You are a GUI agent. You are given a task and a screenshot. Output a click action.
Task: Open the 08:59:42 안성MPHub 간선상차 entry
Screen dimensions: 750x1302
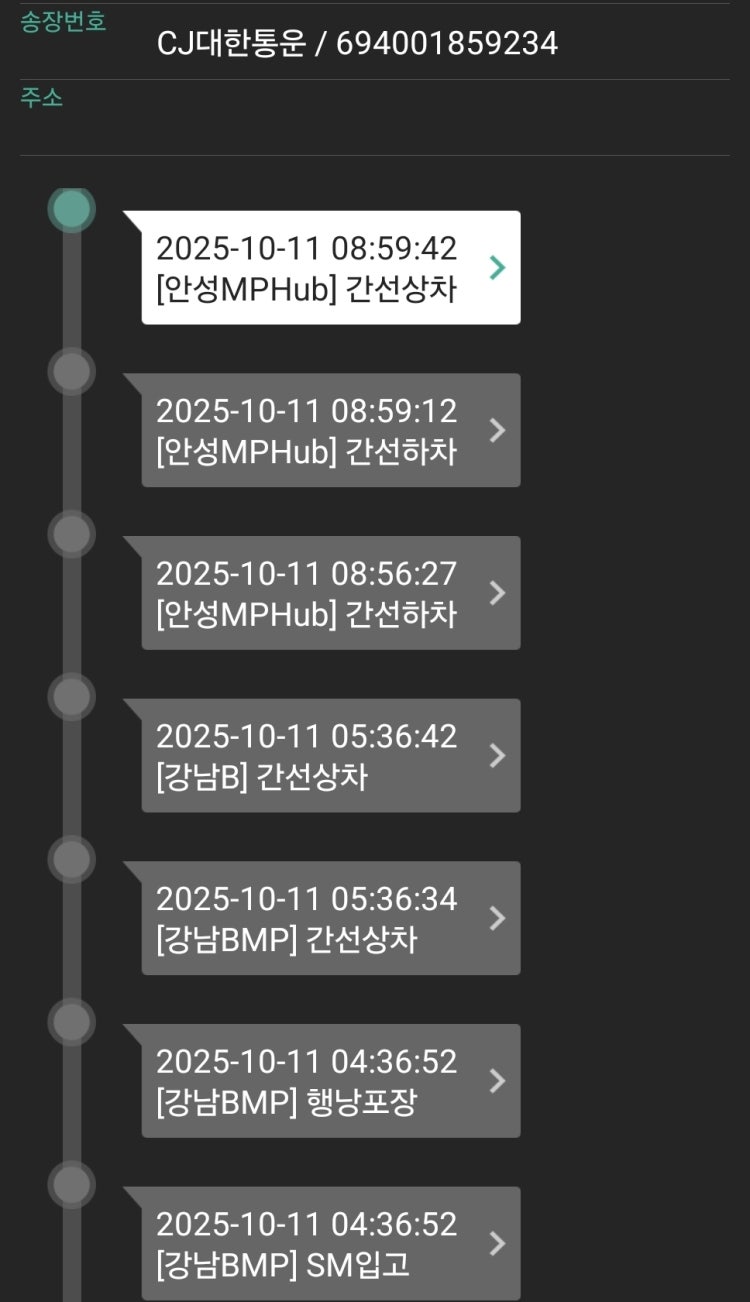tap(330, 268)
